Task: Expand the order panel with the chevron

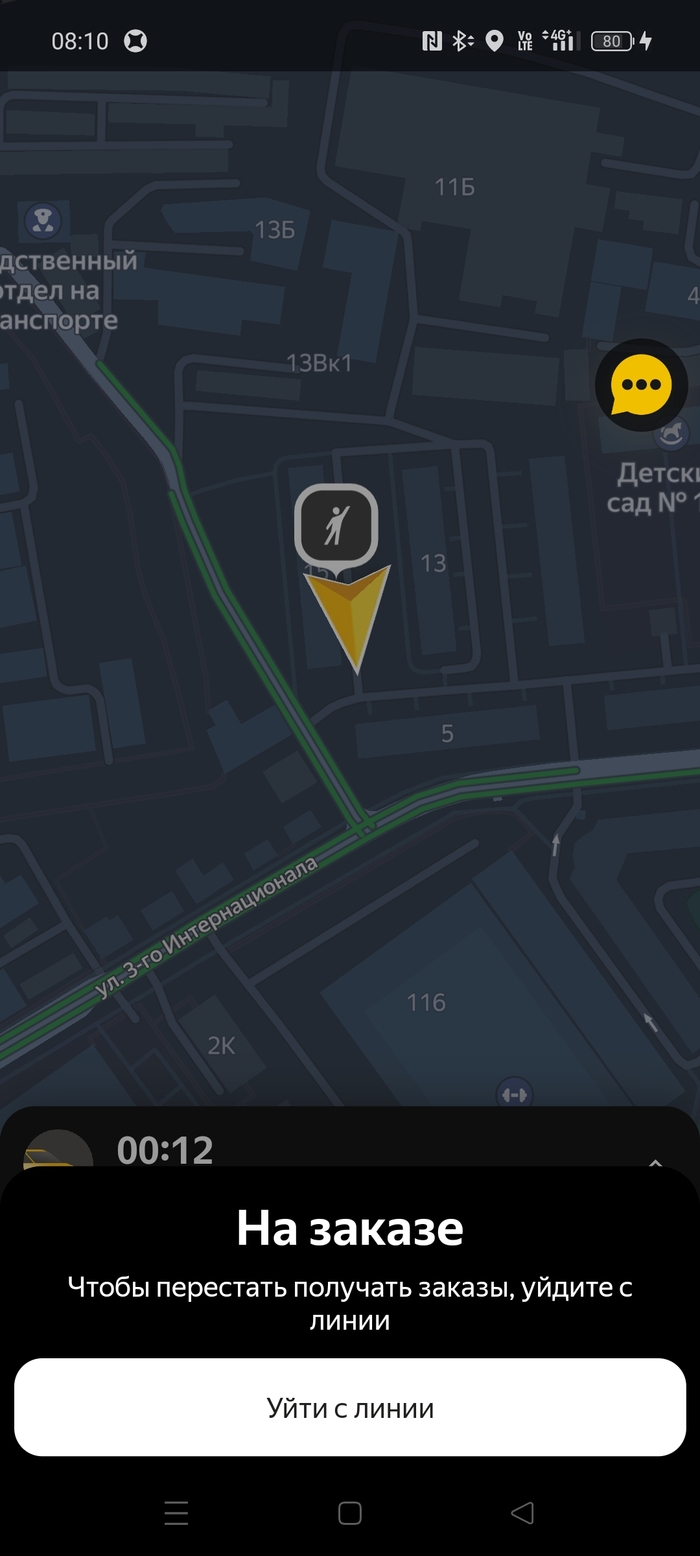Action: (x=655, y=1162)
